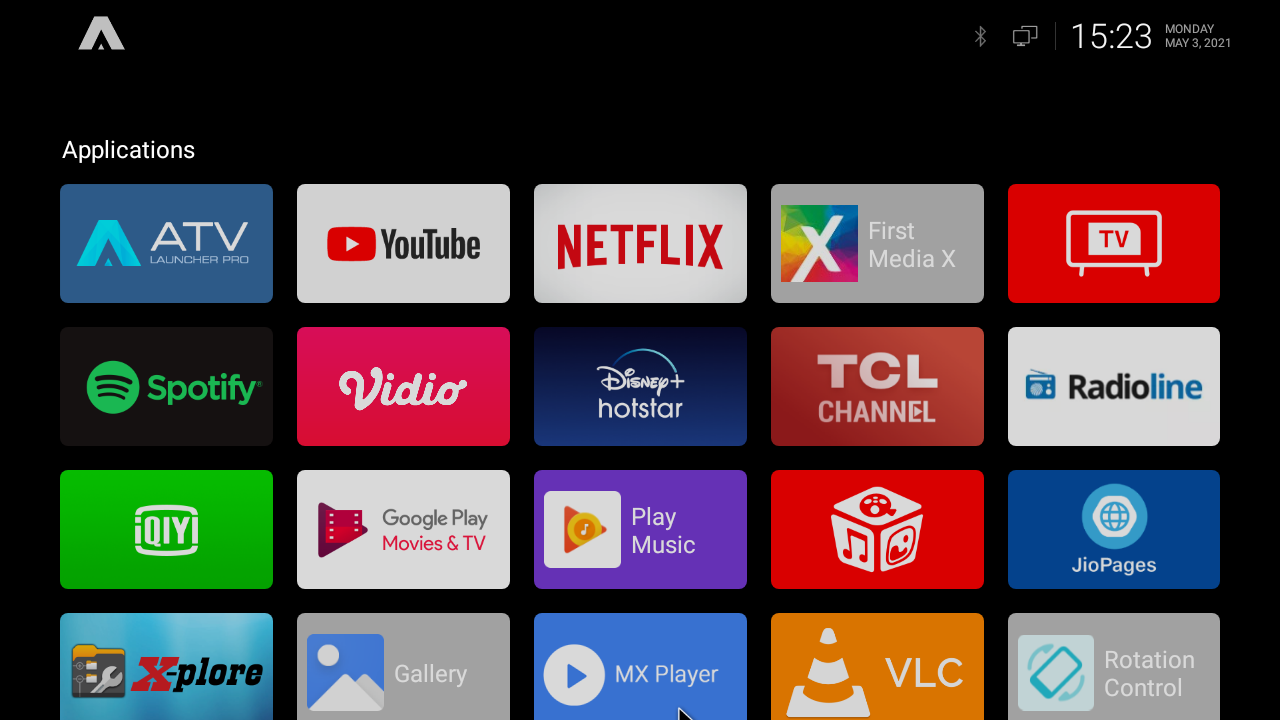Screen dimensions: 1280x720
Task: Open VLC media player
Action: [x=877, y=668]
